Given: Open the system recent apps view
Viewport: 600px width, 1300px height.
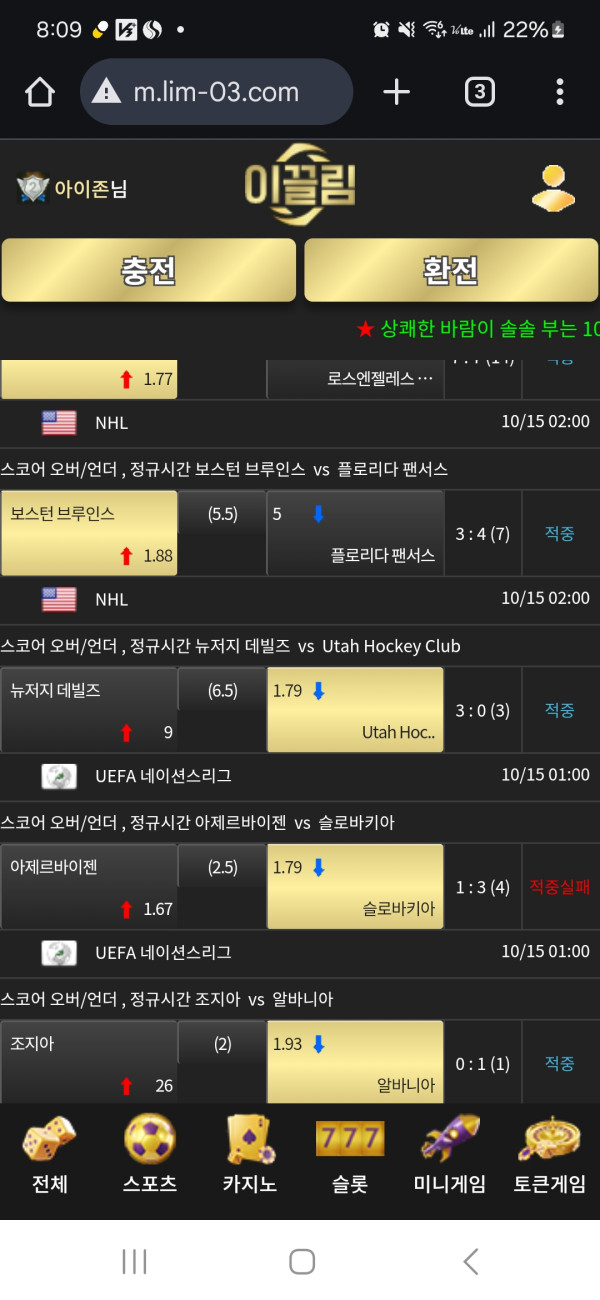Looking at the screenshot, I should 134,1261.
